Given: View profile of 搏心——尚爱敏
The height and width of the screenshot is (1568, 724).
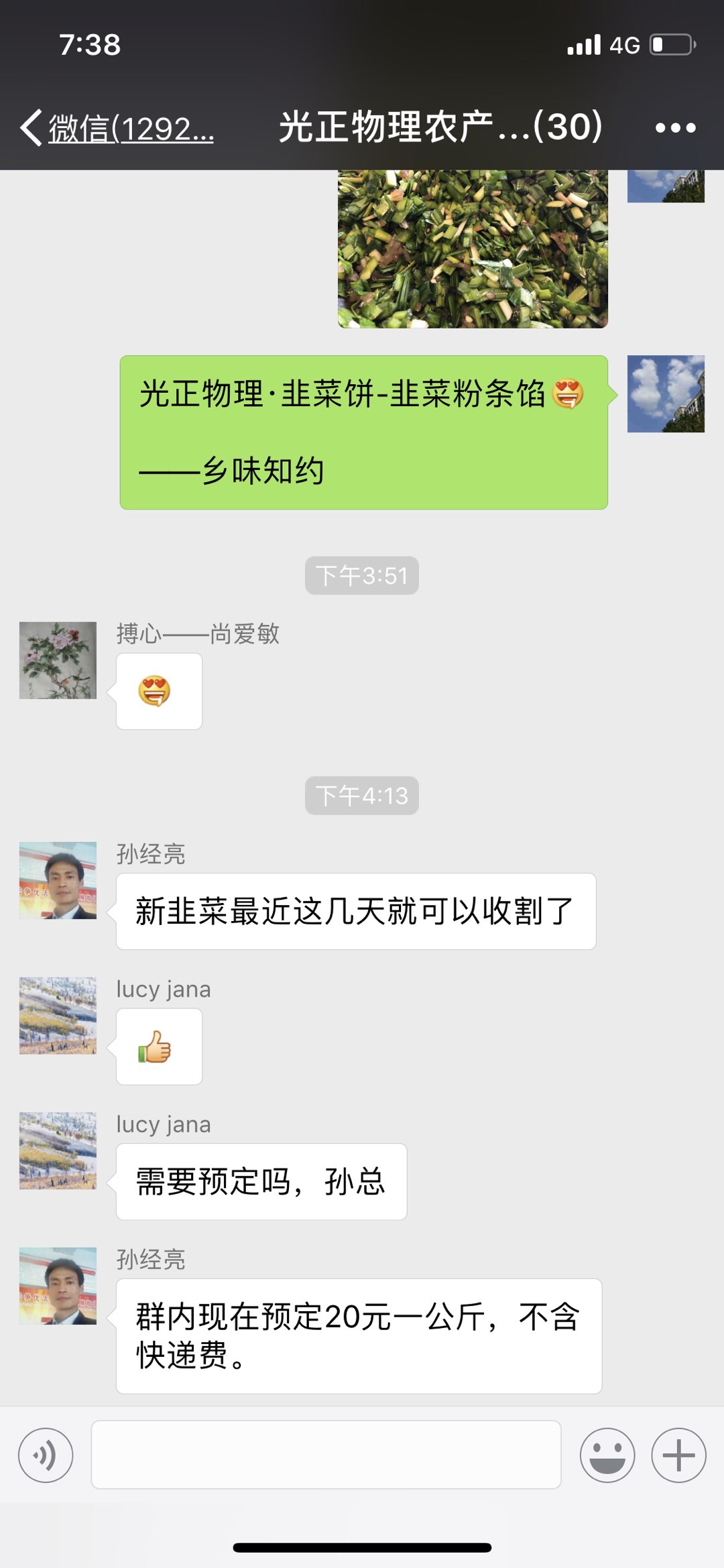Looking at the screenshot, I should [x=58, y=660].
